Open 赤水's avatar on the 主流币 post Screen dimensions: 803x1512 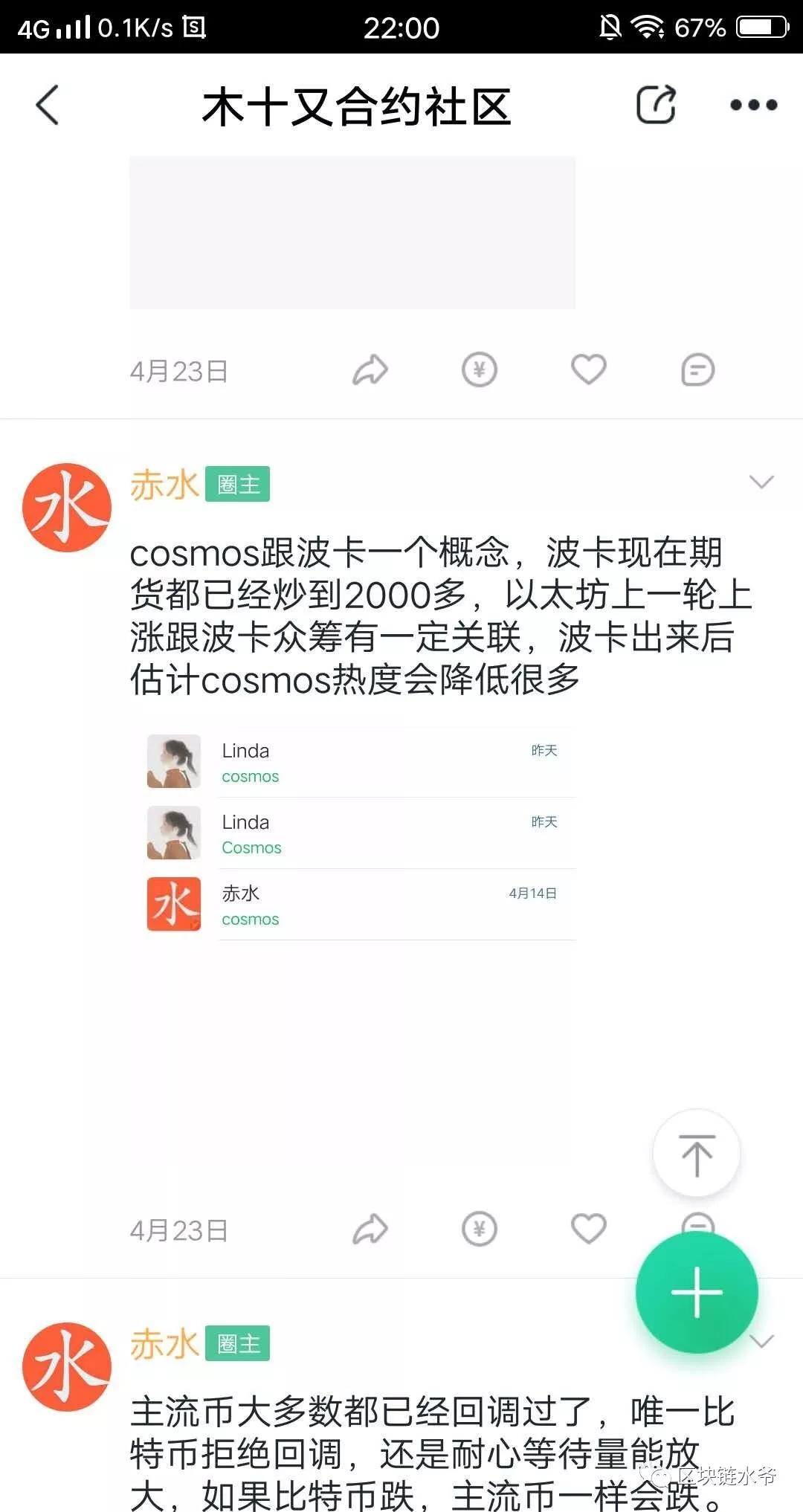(67, 1366)
